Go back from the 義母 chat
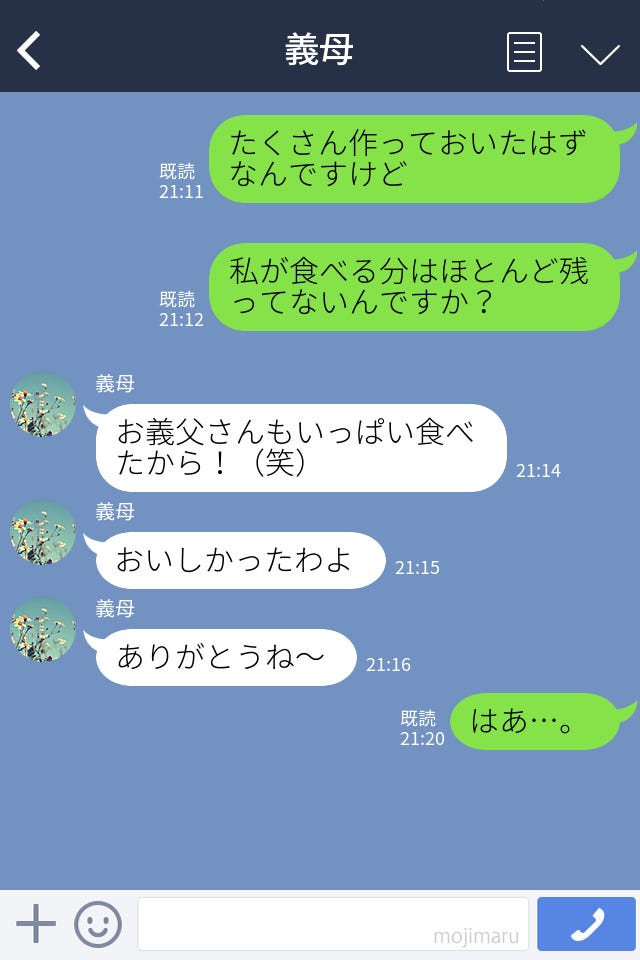The height and width of the screenshot is (960, 640). [x=29, y=51]
